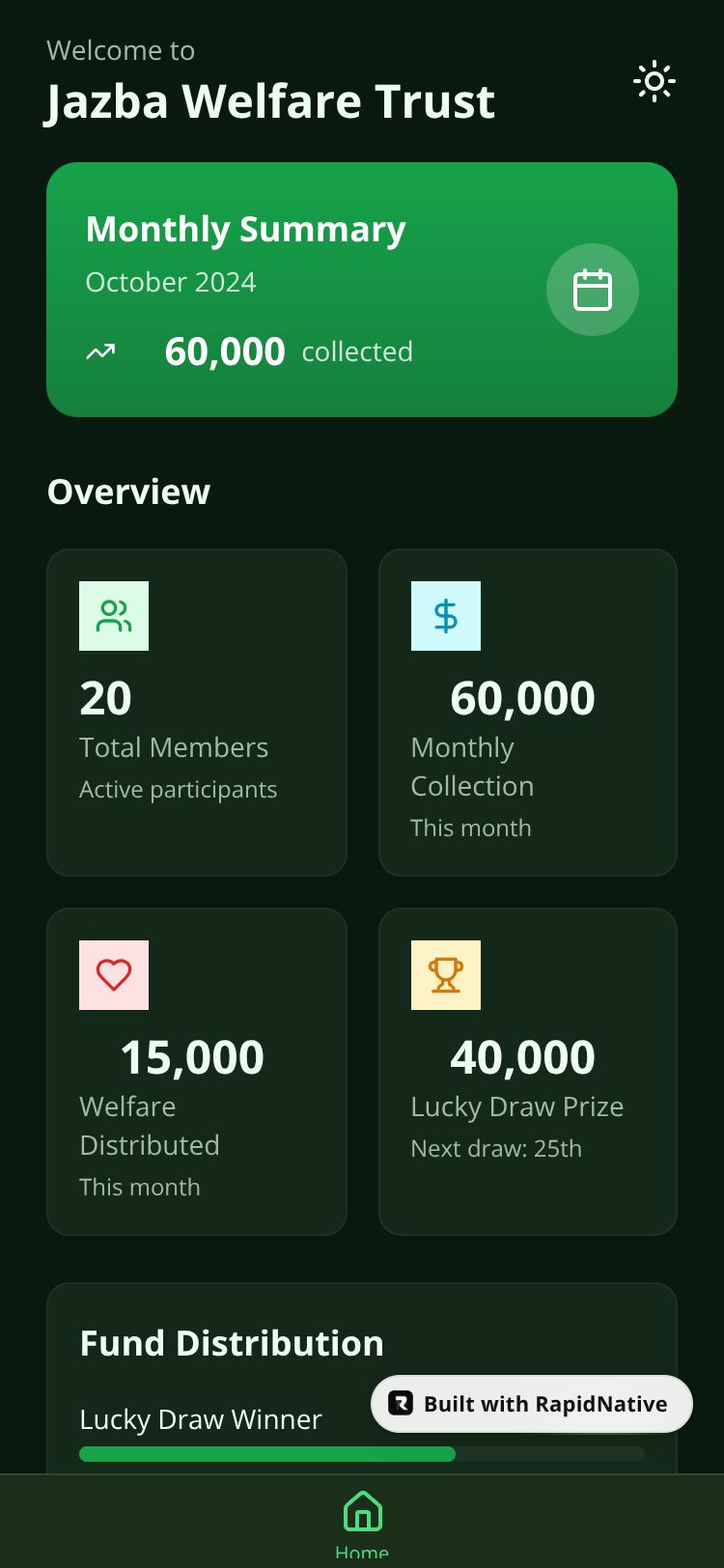Tap the Built with RapidNative badge
Viewport: 724px width, 1568px height.
pos(531,1404)
